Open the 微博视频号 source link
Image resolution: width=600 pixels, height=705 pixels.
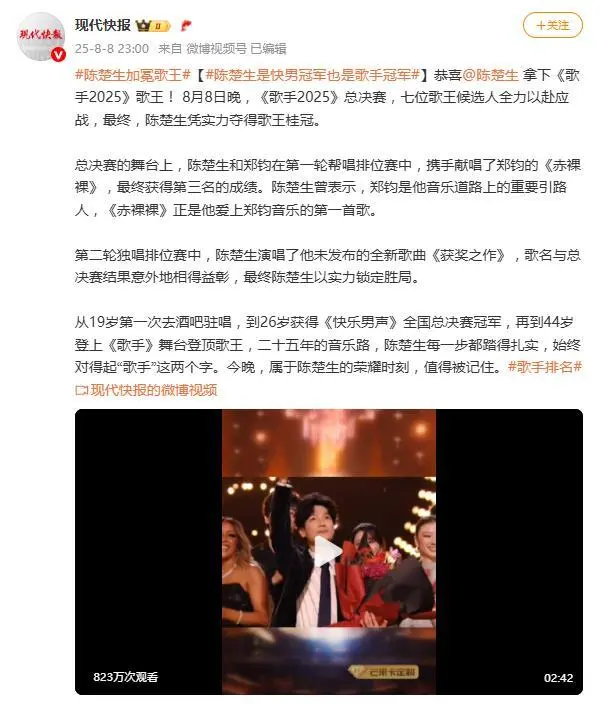[x=216, y=48]
